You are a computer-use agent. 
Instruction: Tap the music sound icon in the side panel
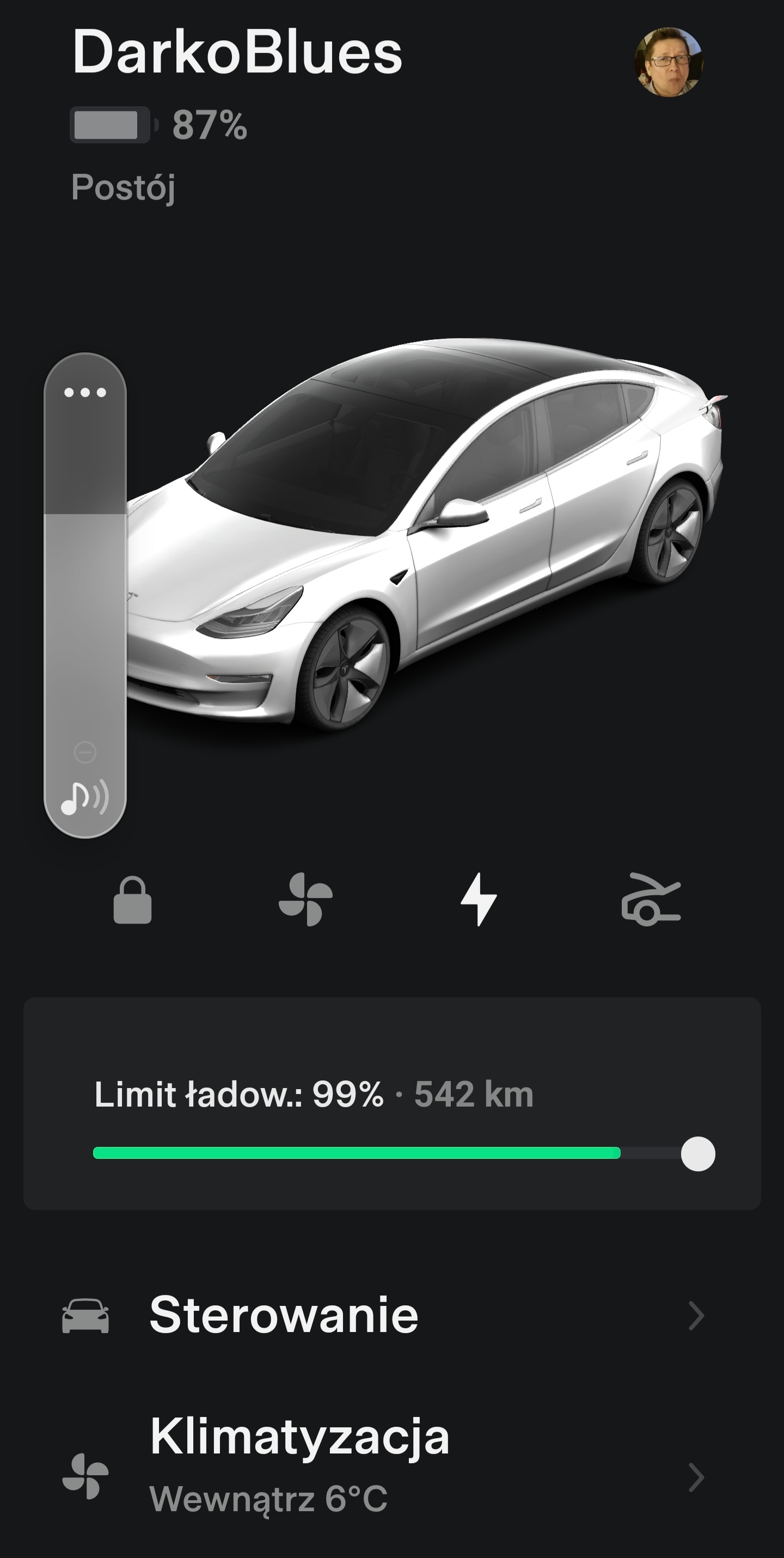[x=85, y=797]
